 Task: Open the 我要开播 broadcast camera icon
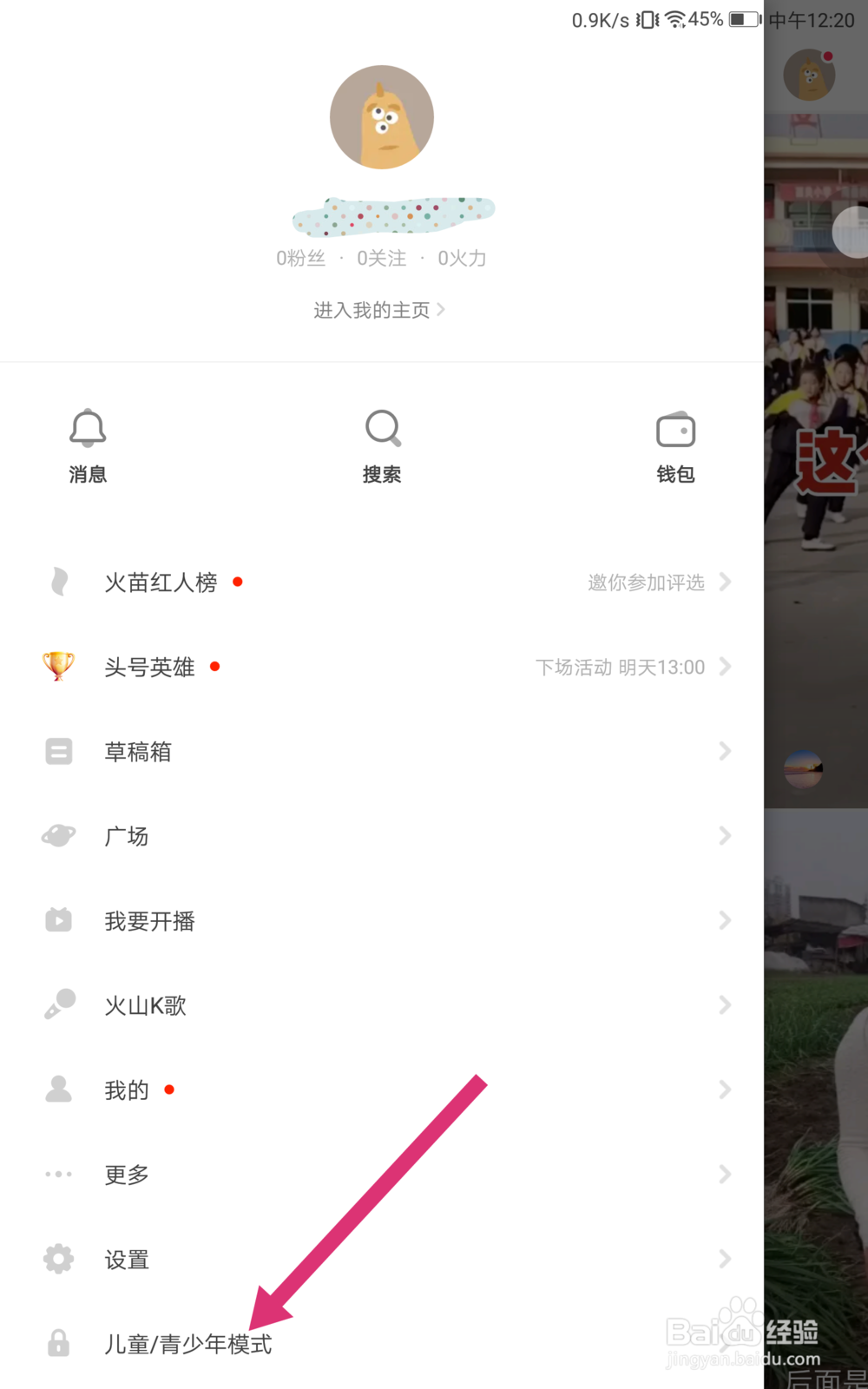click(57, 920)
